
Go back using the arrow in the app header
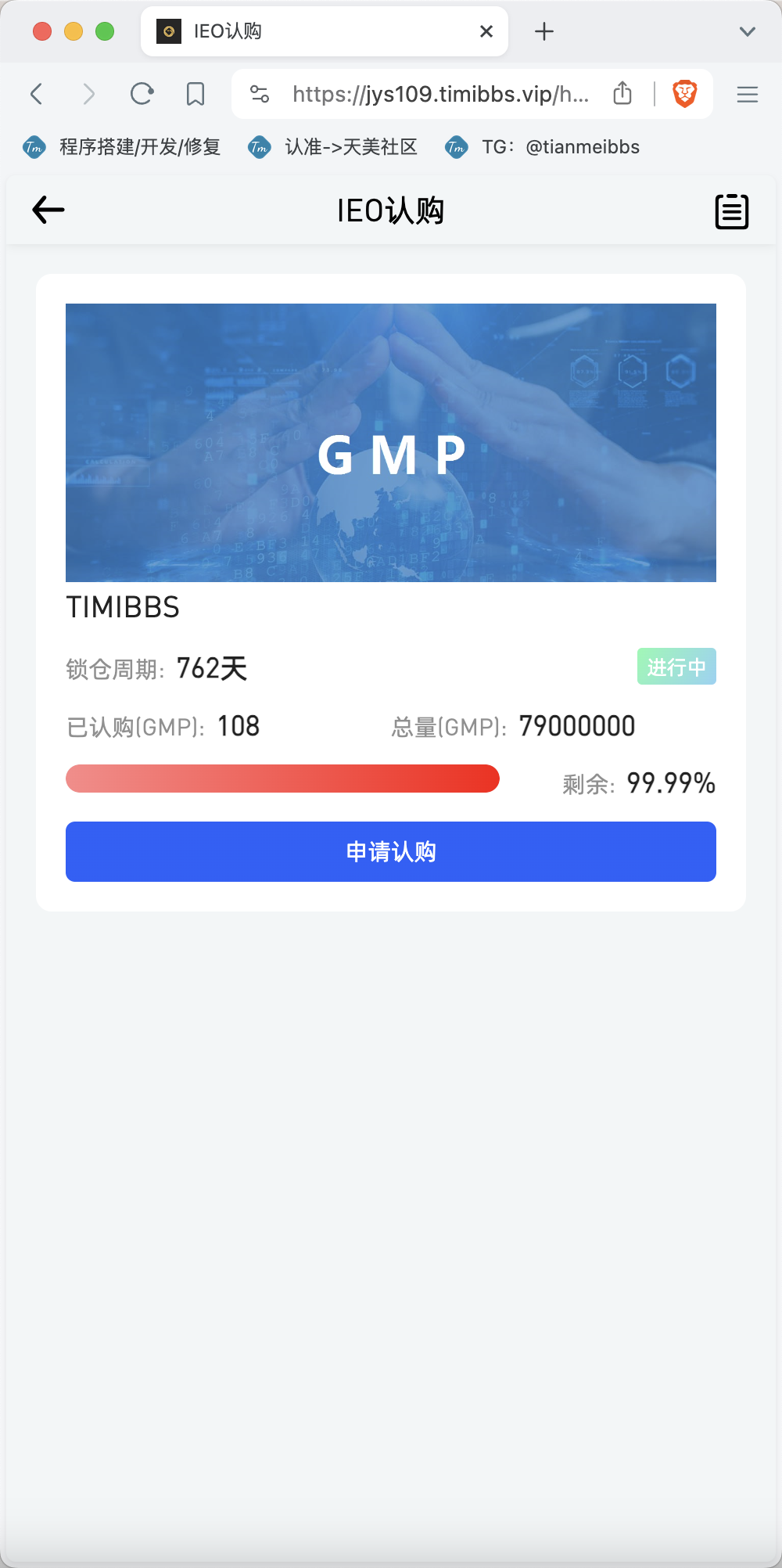click(48, 210)
